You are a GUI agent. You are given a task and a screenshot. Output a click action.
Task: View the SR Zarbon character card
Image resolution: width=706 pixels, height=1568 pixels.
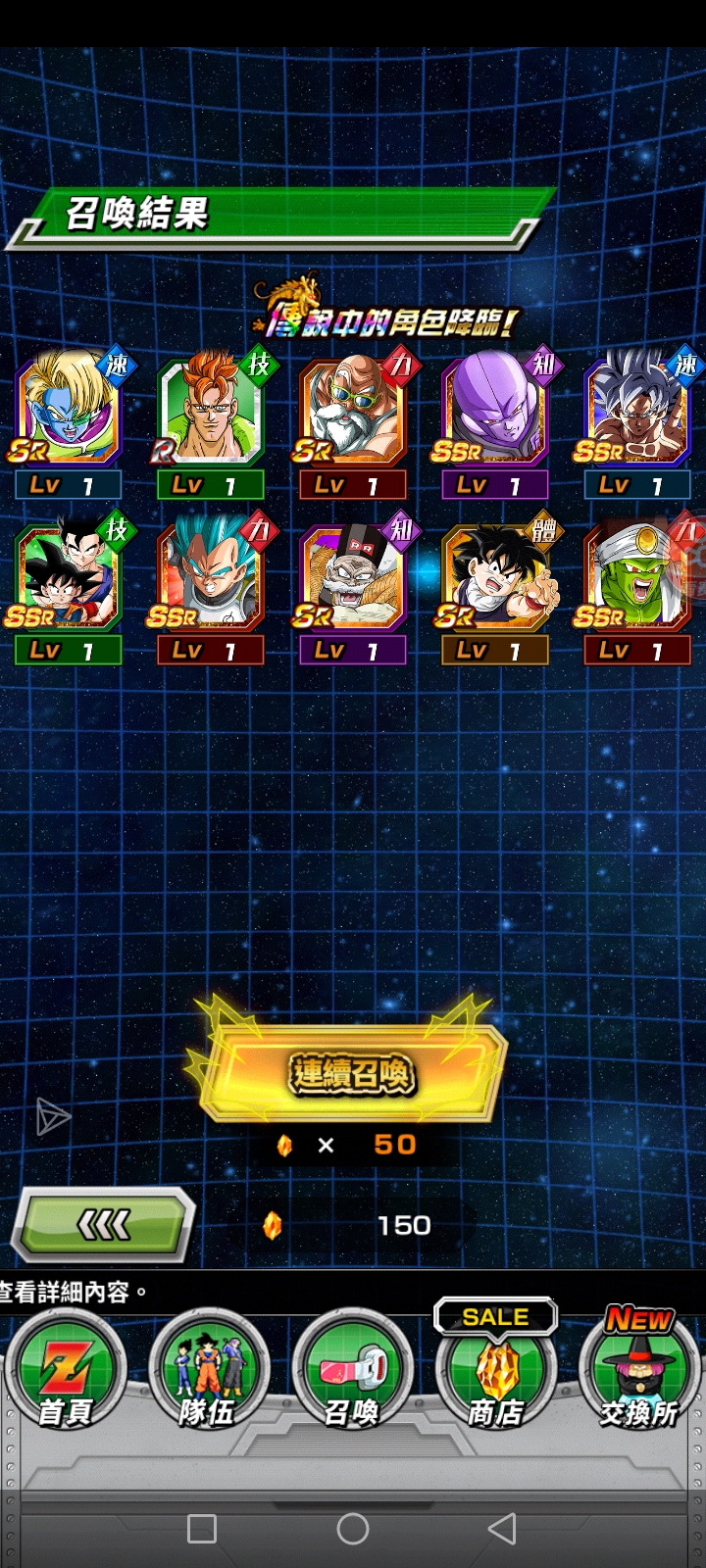coord(69,412)
